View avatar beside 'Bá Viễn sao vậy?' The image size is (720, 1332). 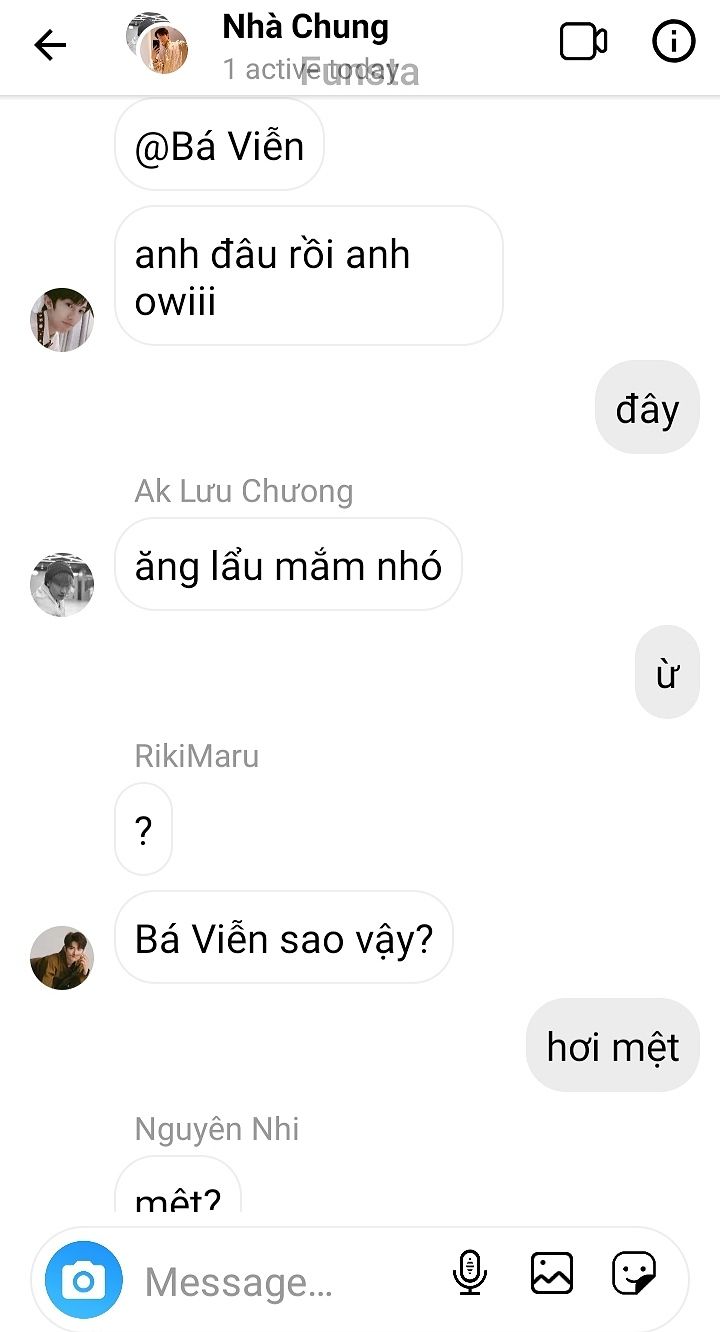click(62, 957)
